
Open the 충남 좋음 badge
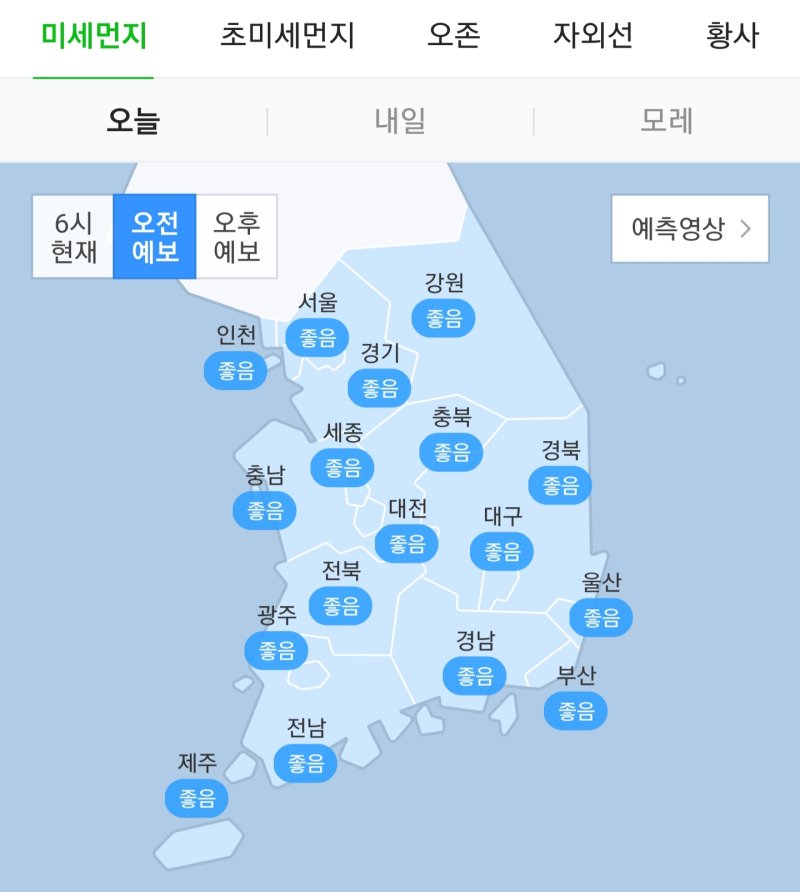[x=265, y=510]
